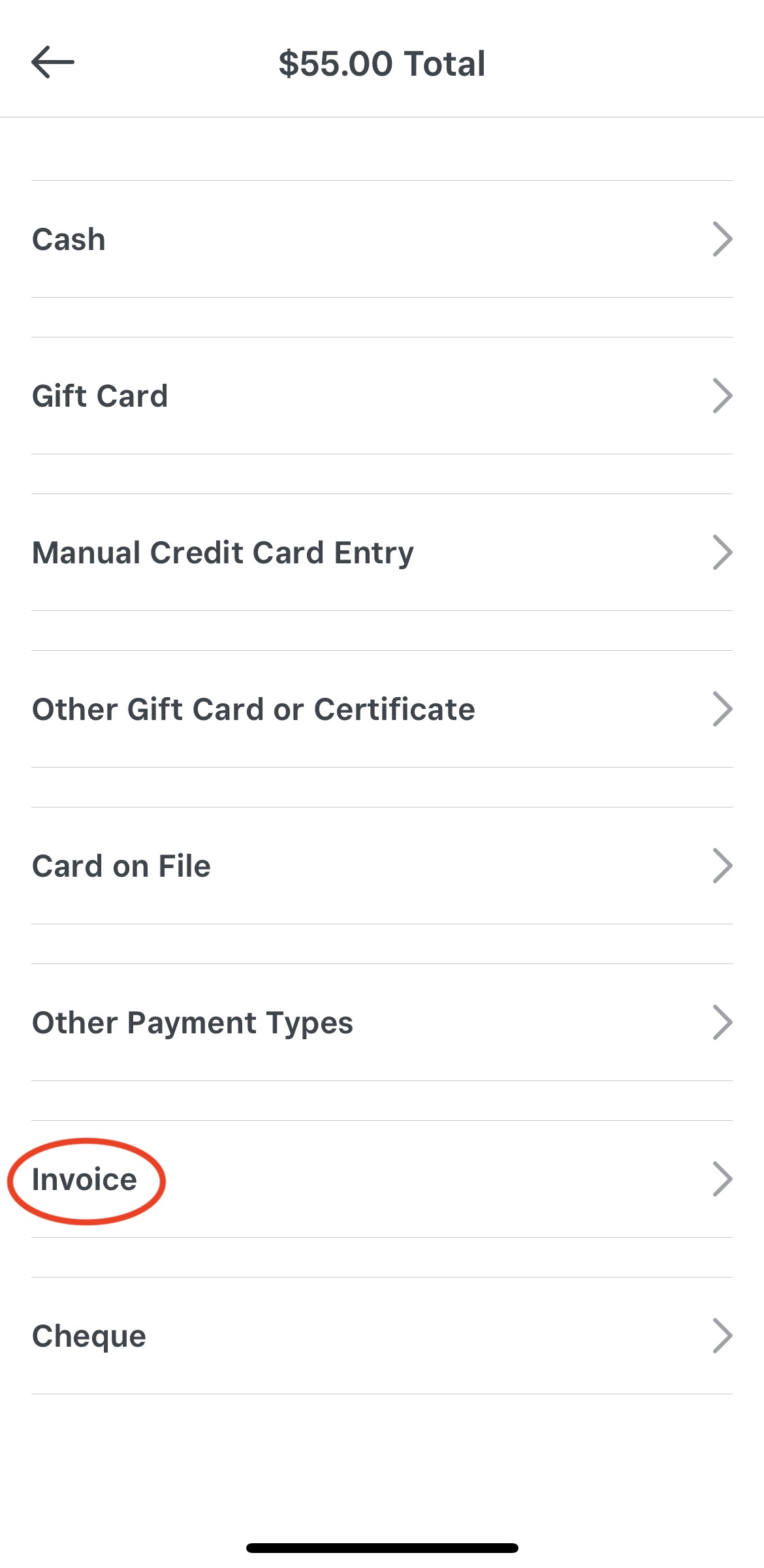
Task: Select Cash as payment method
Action: coord(382,239)
